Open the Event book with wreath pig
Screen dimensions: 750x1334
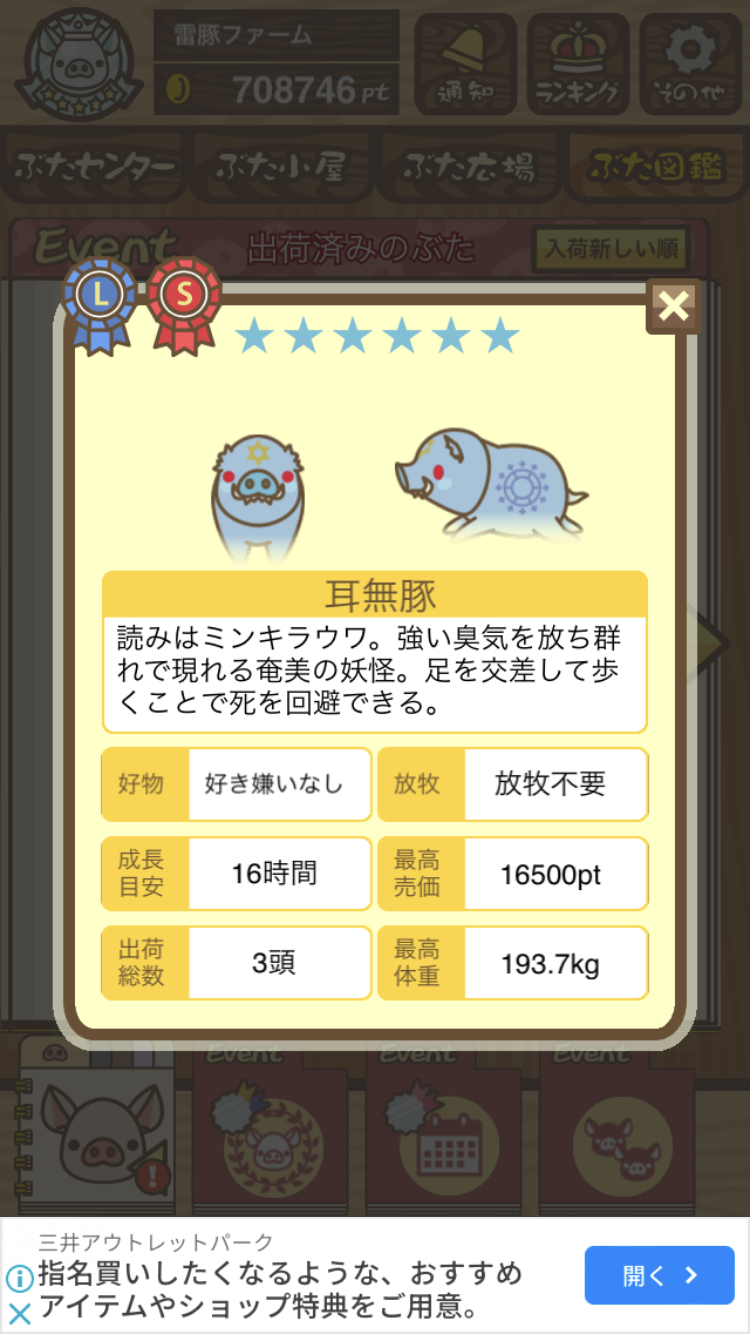[270, 1130]
